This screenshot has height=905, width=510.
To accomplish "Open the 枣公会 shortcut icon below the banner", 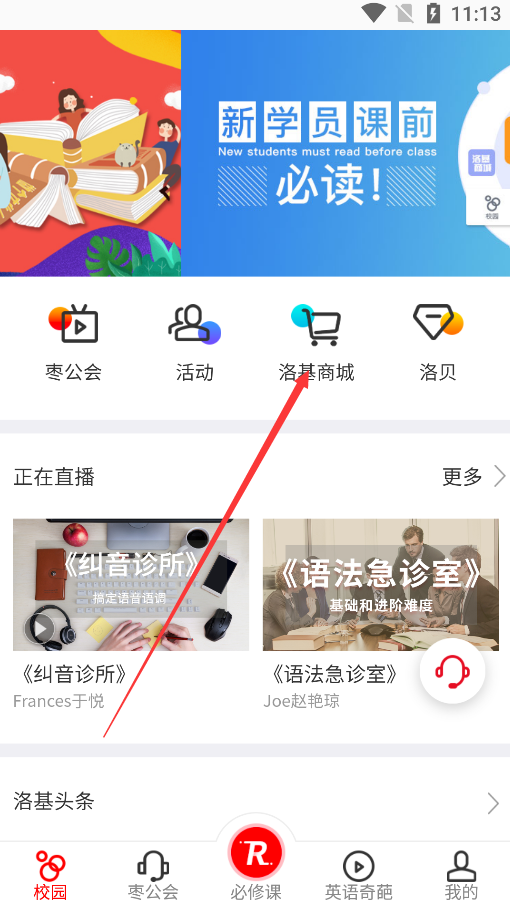I will click(x=73, y=342).
